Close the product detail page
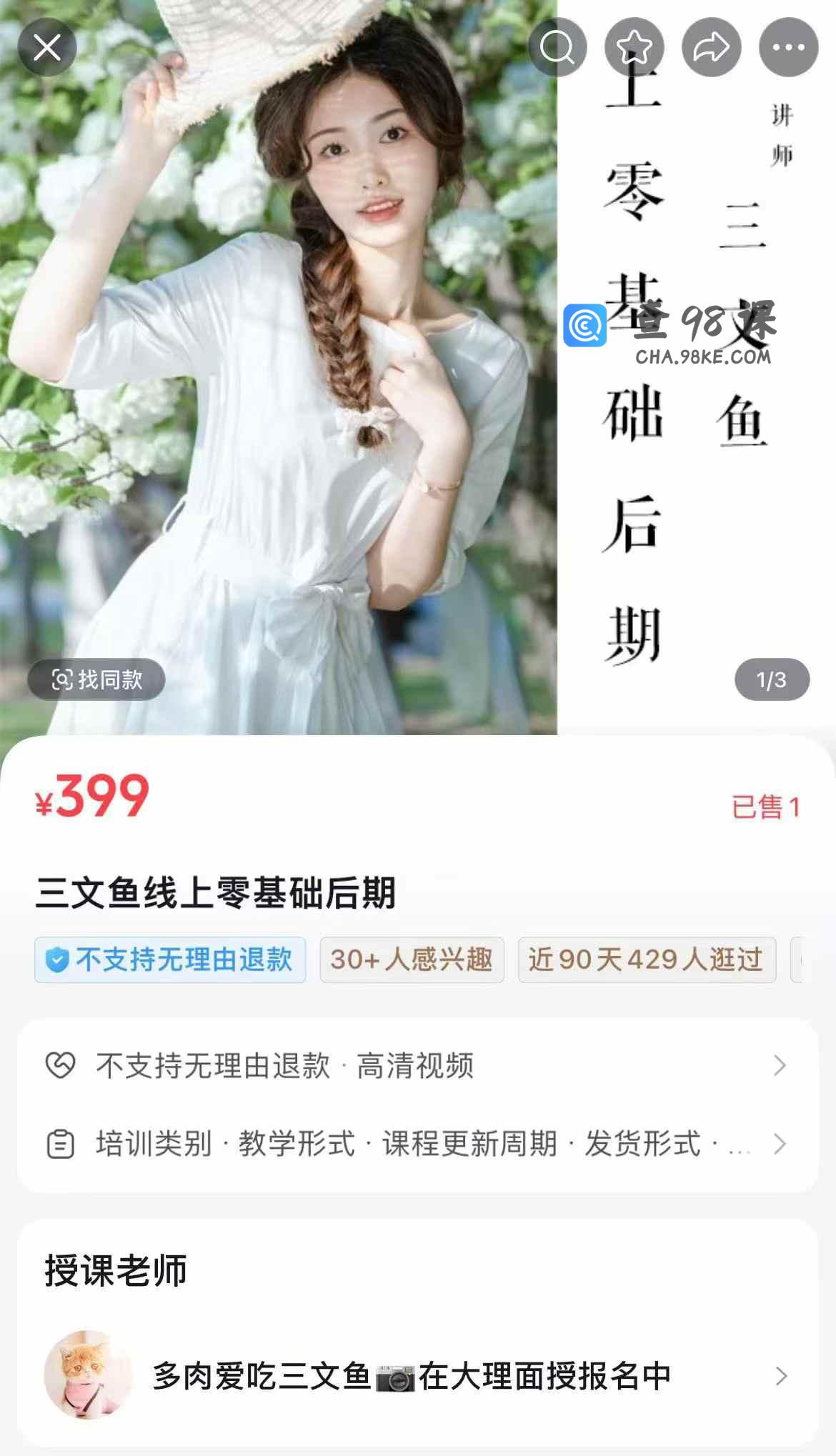 coord(47,48)
